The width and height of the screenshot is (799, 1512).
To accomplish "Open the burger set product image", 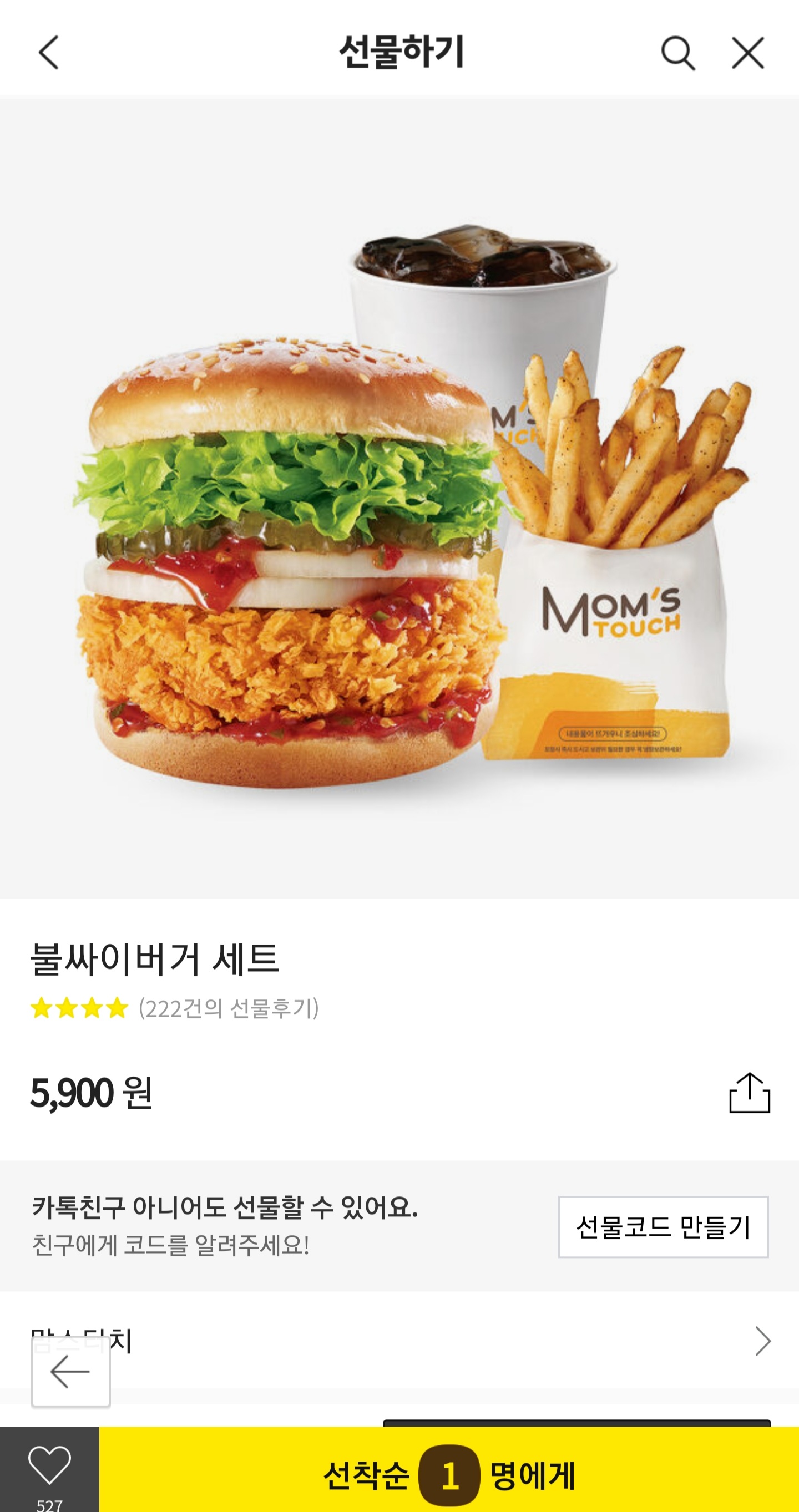I will [399, 496].
